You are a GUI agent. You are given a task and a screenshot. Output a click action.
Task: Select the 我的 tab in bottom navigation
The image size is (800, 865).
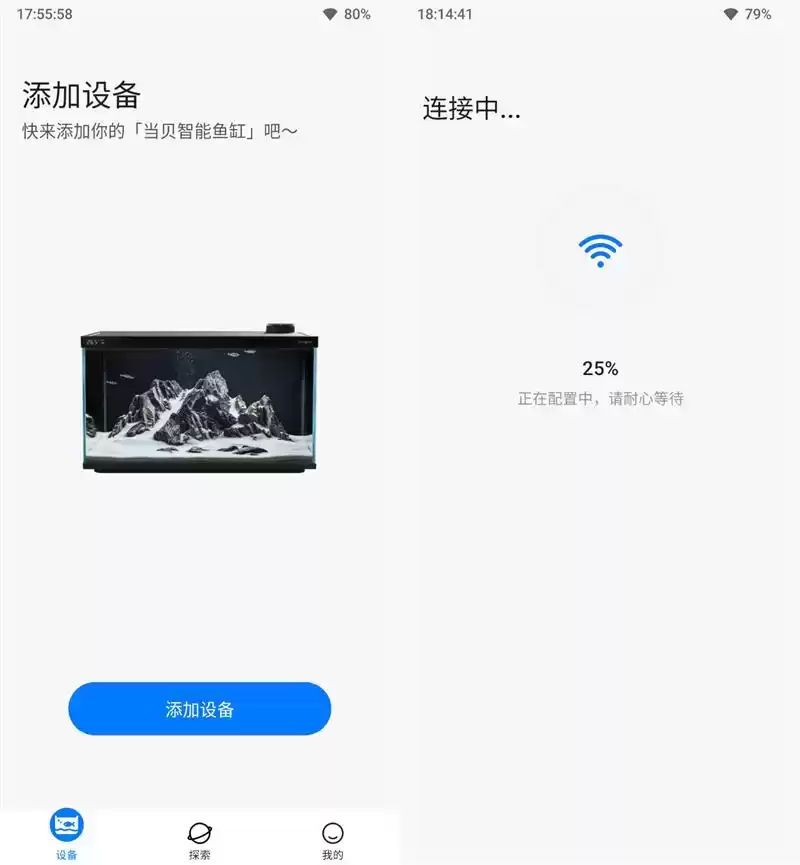pos(333,838)
